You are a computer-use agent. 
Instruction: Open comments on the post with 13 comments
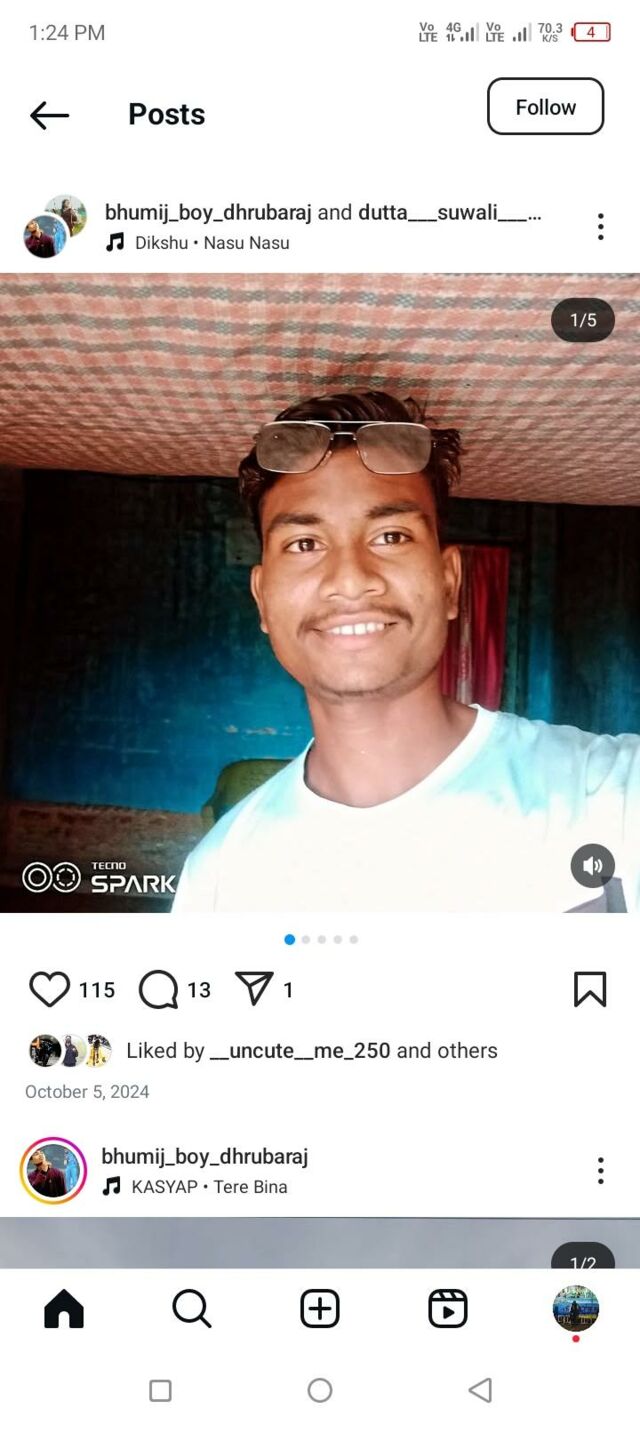coord(158,989)
